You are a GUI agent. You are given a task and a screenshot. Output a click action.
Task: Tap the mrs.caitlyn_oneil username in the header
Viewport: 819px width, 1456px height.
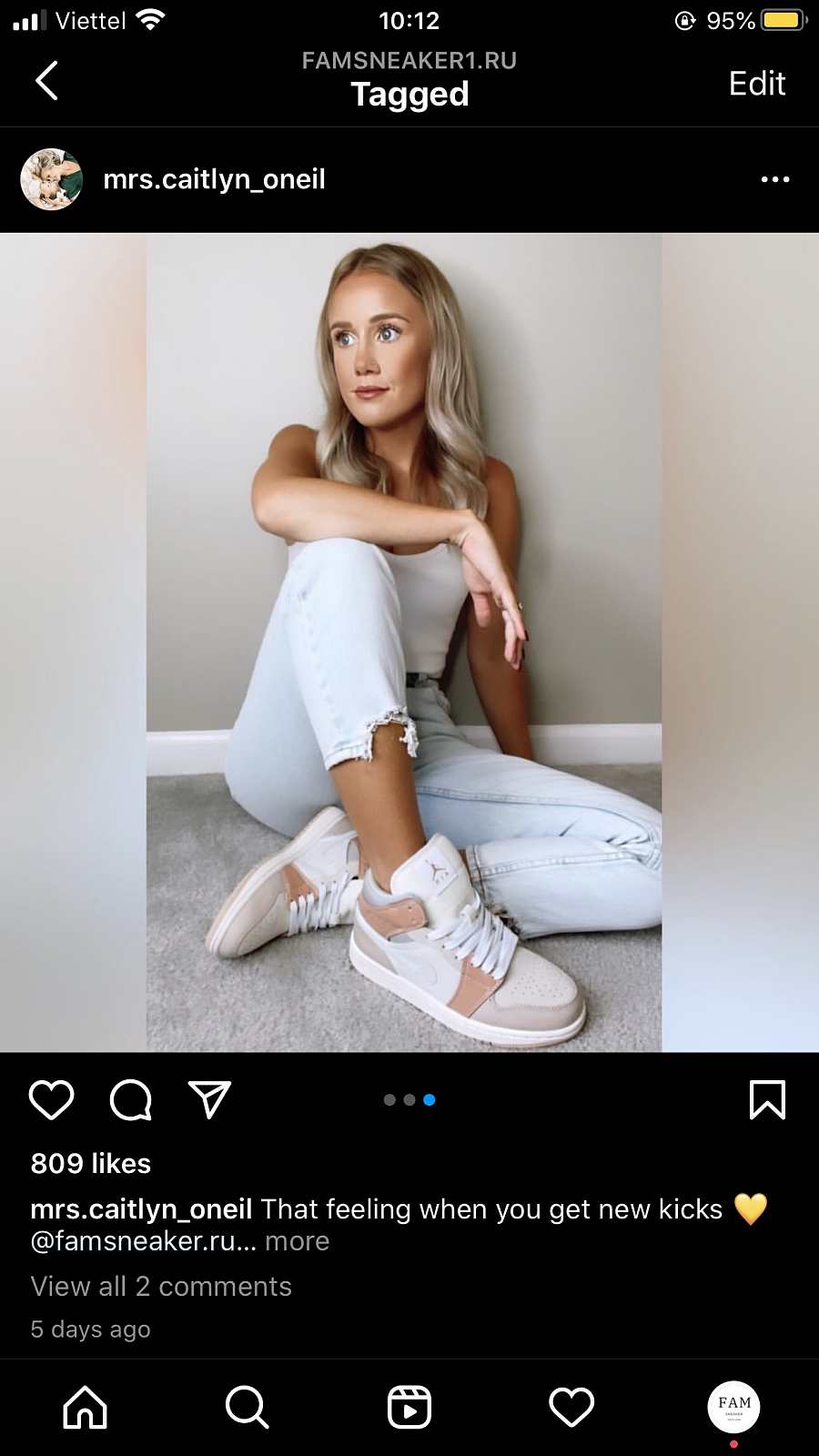point(214,179)
